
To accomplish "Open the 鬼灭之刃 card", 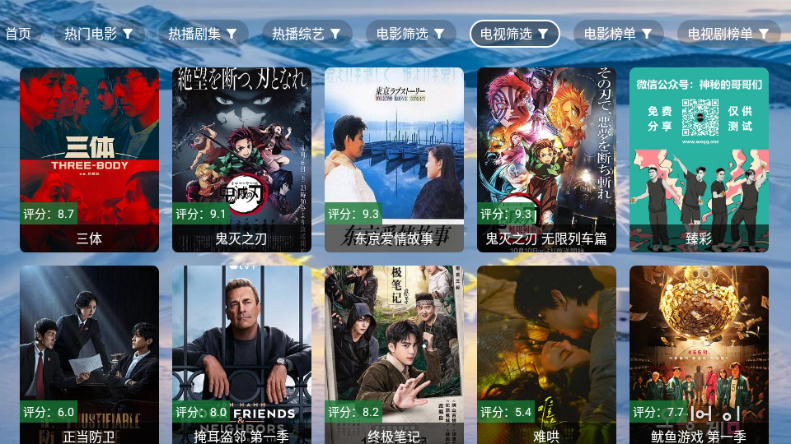I will click(241, 158).
